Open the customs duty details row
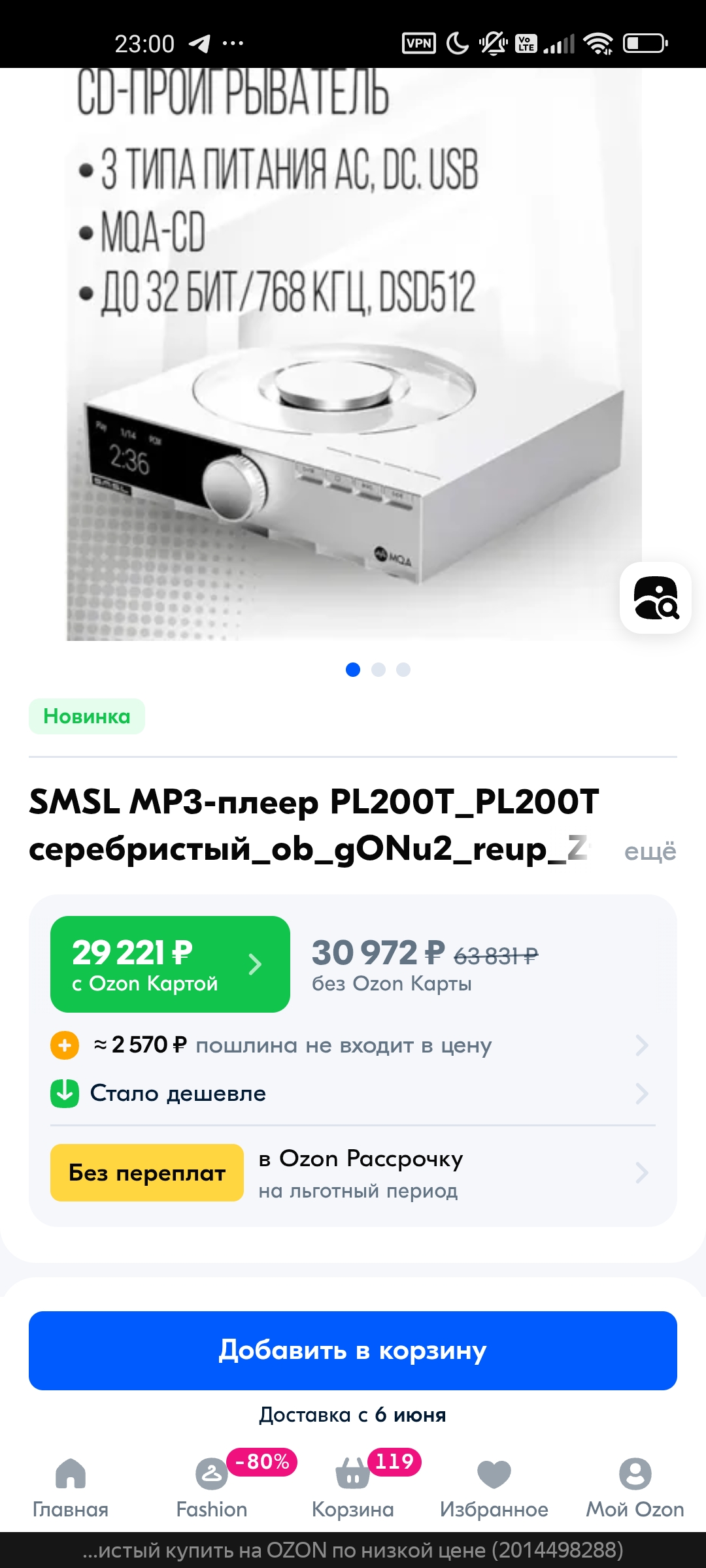Screen dimensions: 706x1568 point(353,1045)
